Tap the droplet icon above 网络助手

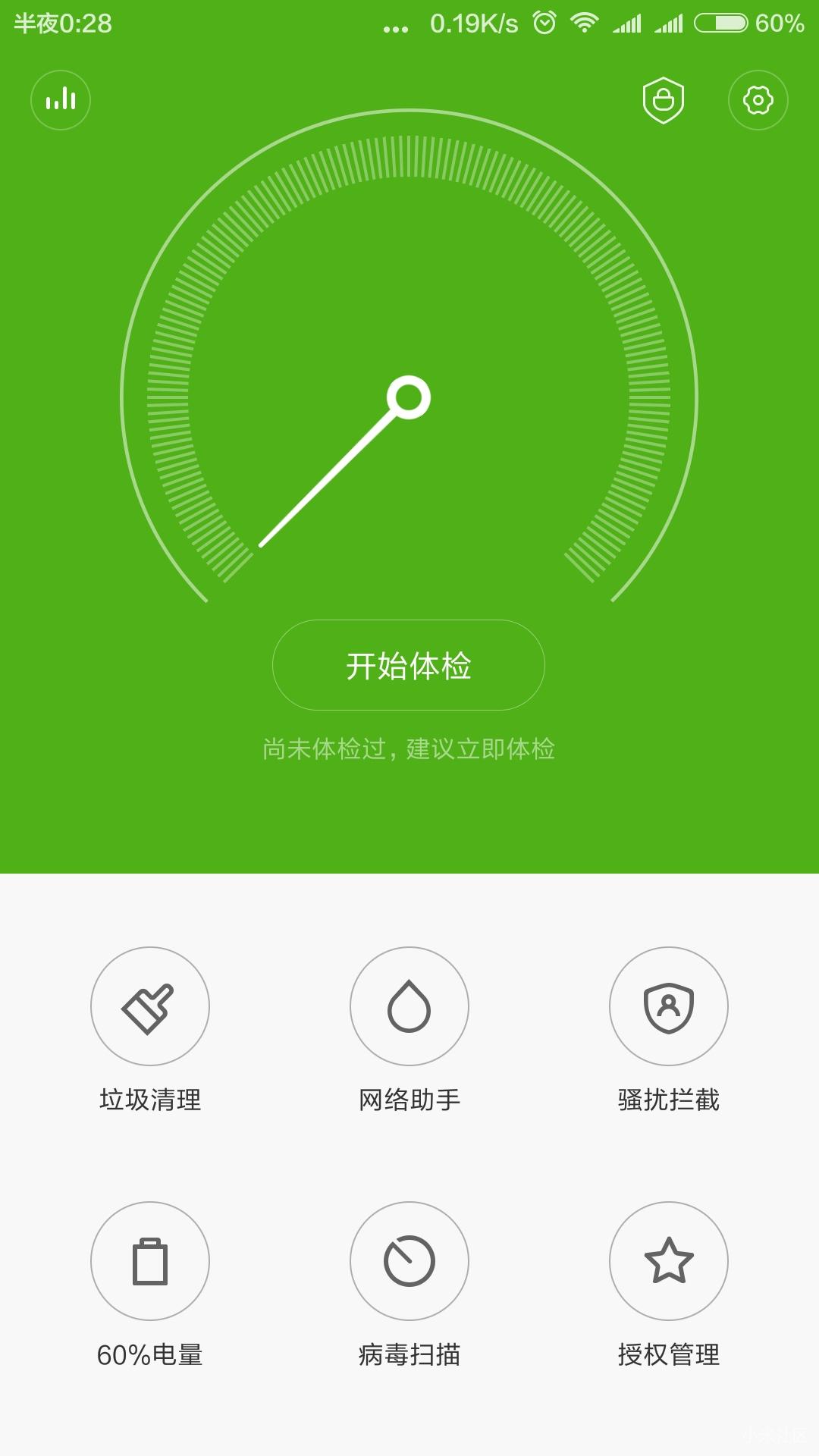409,1006
